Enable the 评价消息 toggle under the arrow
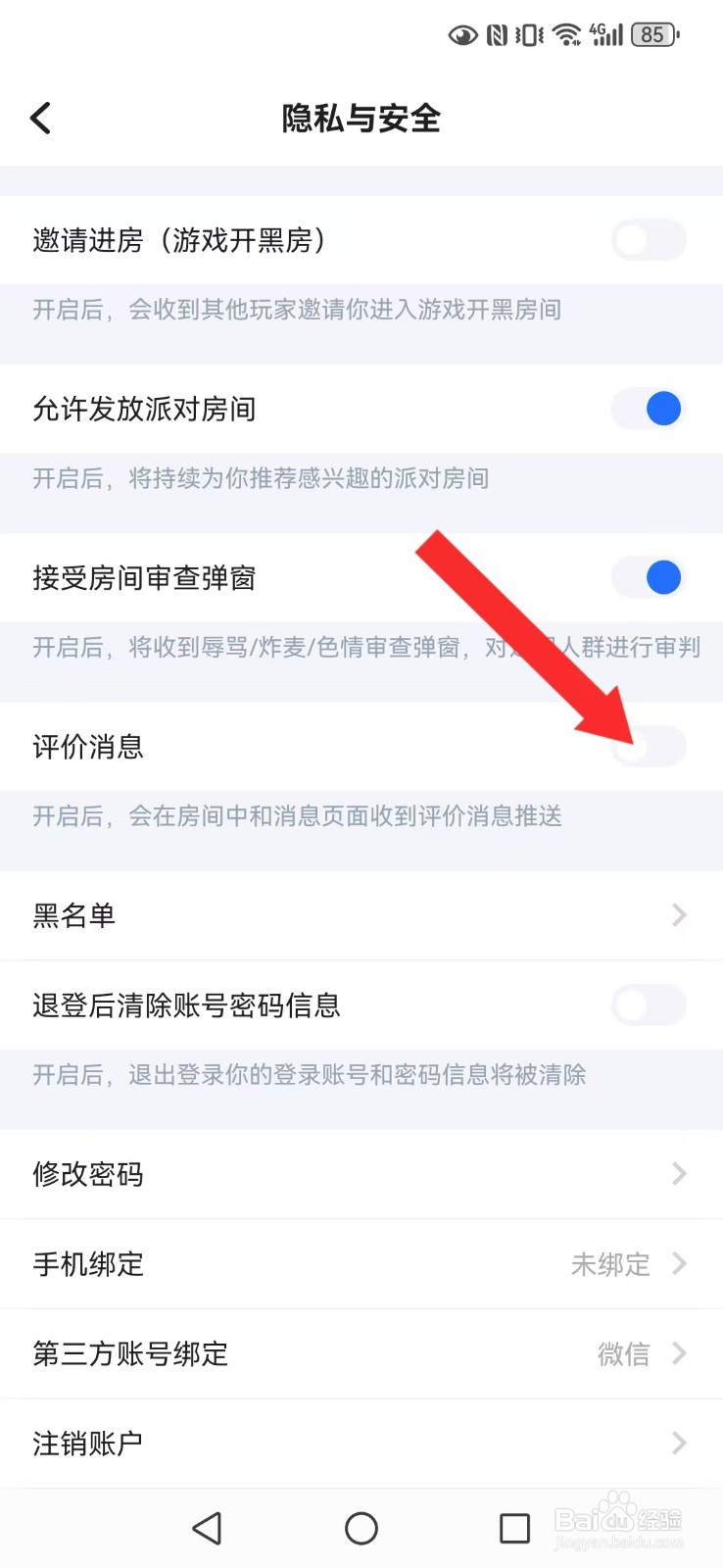This screenshot has height=1568, width=723. tap(649, 747)
